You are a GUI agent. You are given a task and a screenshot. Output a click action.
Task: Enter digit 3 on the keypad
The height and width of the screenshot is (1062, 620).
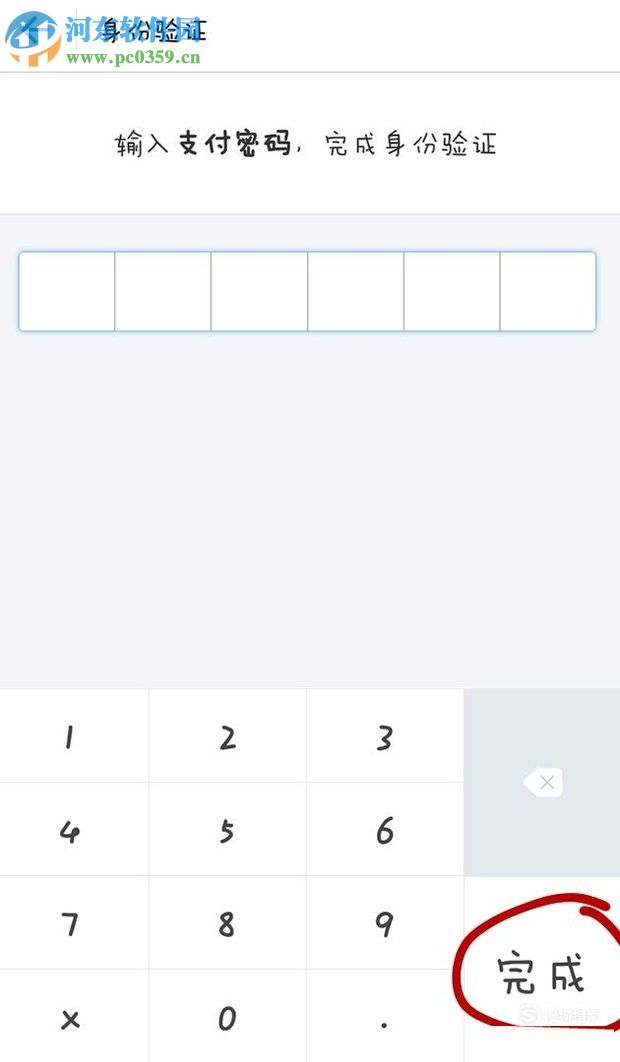point(385,737)
